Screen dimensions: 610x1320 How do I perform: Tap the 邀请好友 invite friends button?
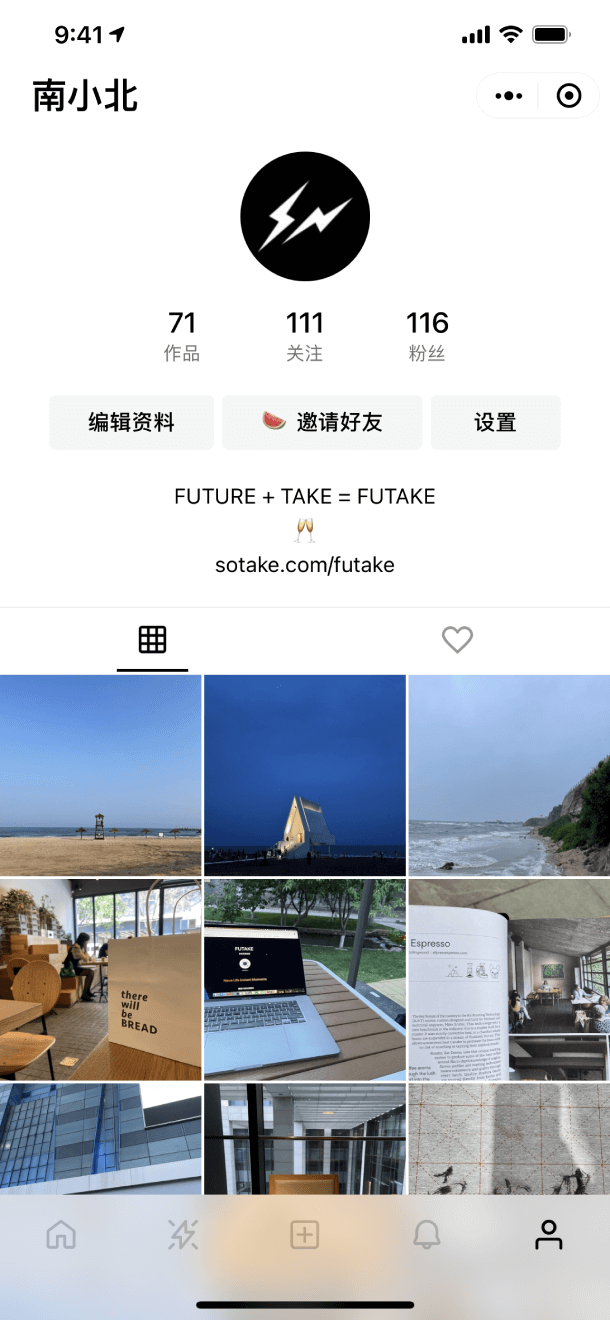[322, 422]
